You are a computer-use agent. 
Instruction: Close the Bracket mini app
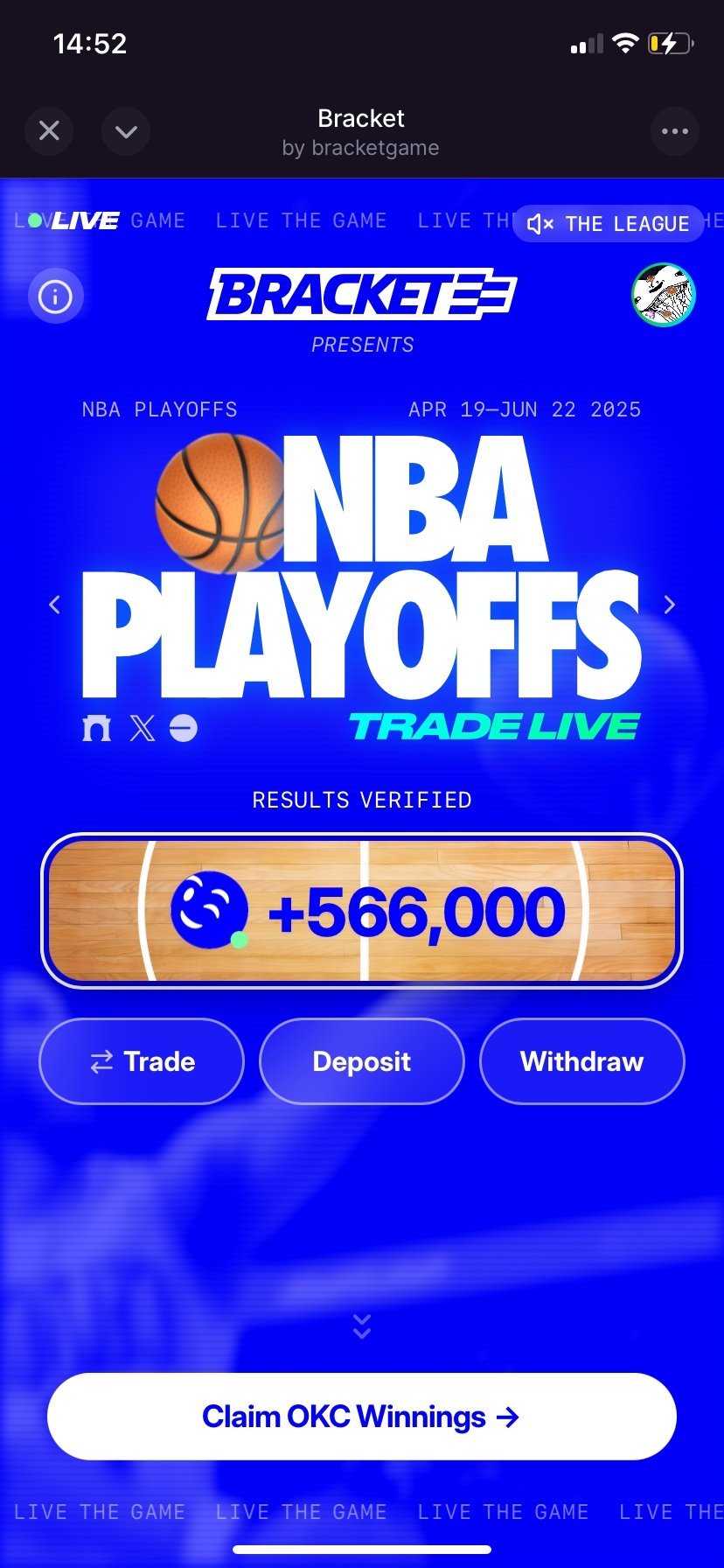point(49,131)
